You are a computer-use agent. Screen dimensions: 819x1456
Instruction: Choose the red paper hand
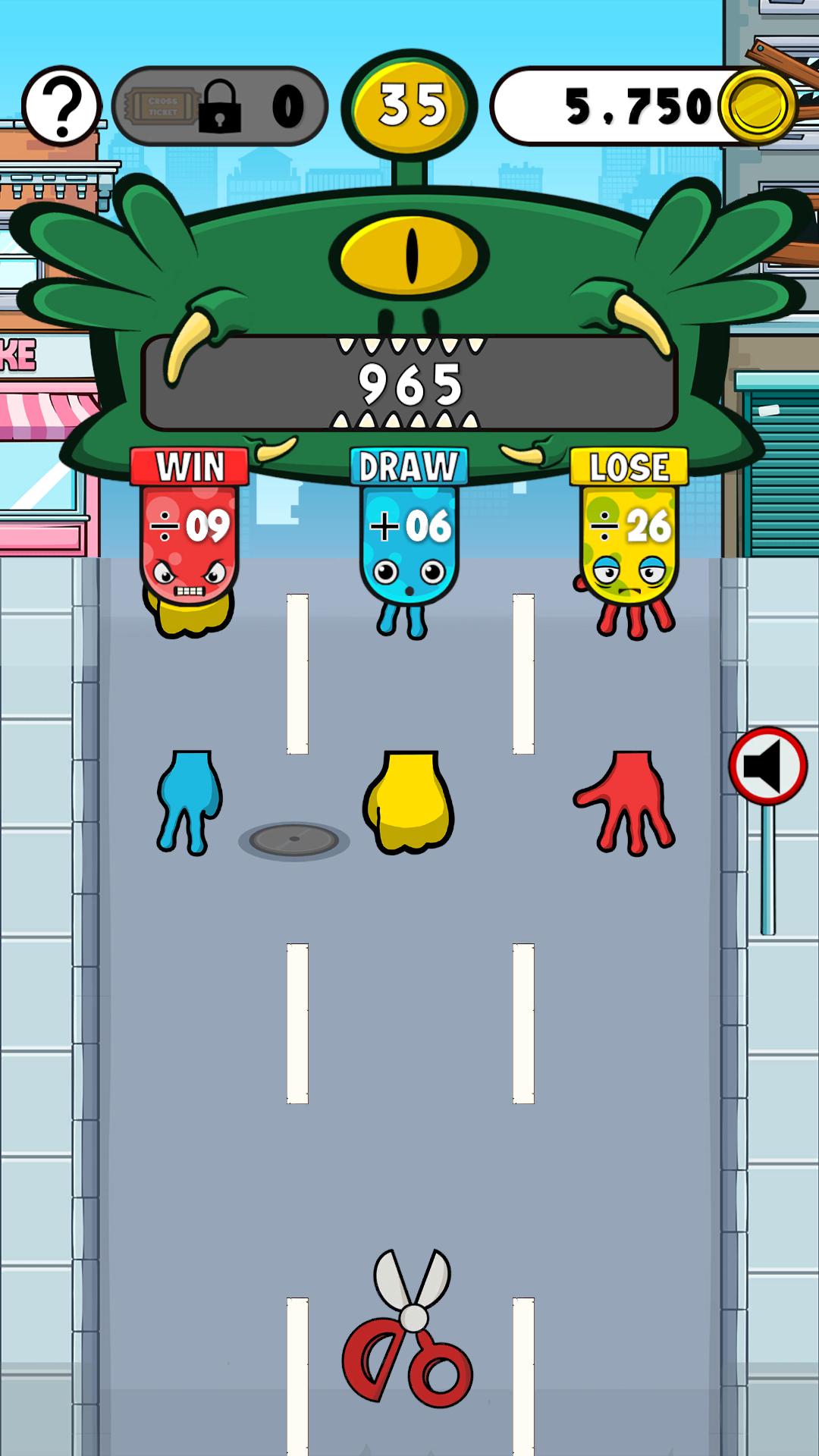click(x=626, y=802)
